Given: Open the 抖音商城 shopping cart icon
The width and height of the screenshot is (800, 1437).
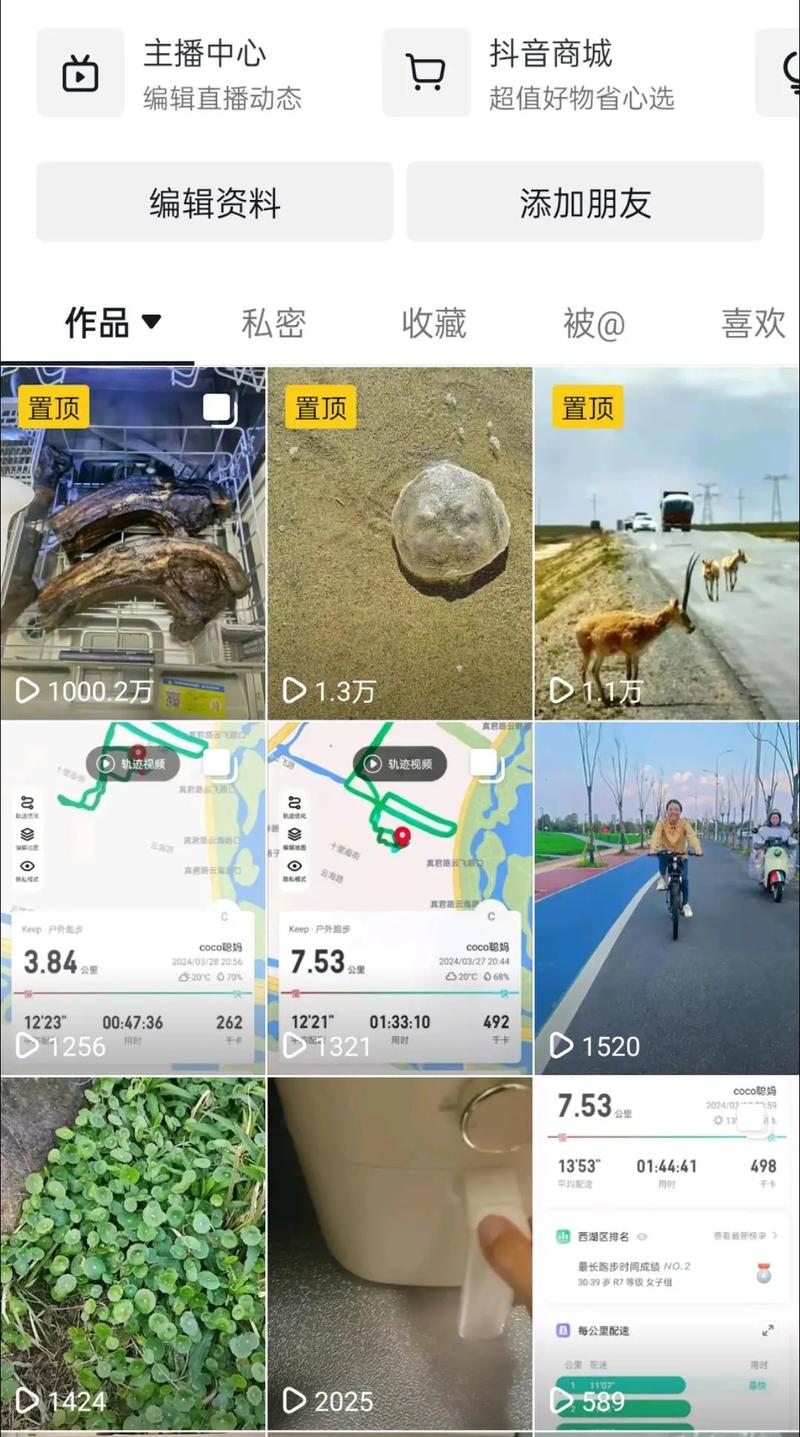Looking at the screenshot, I should click(x=426, y=73).
